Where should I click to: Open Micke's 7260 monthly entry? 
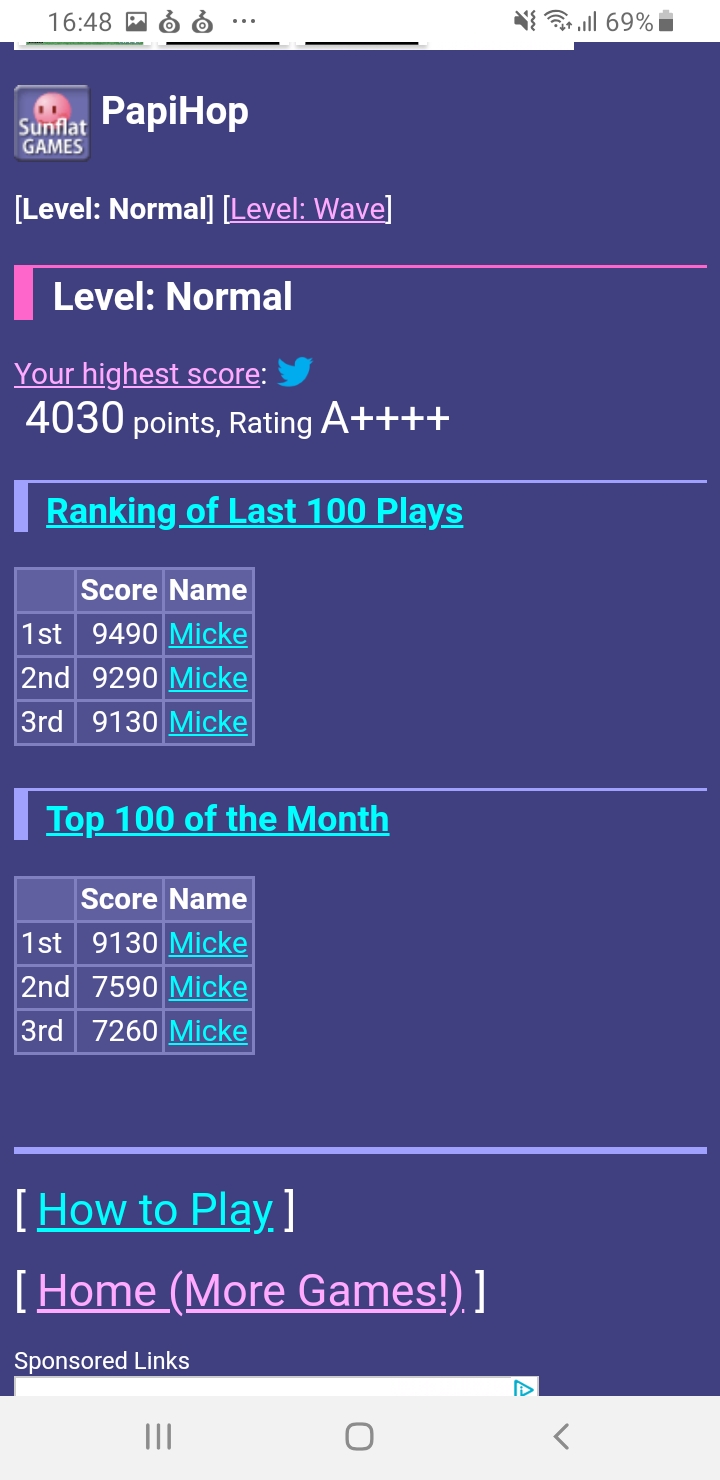208,1031
